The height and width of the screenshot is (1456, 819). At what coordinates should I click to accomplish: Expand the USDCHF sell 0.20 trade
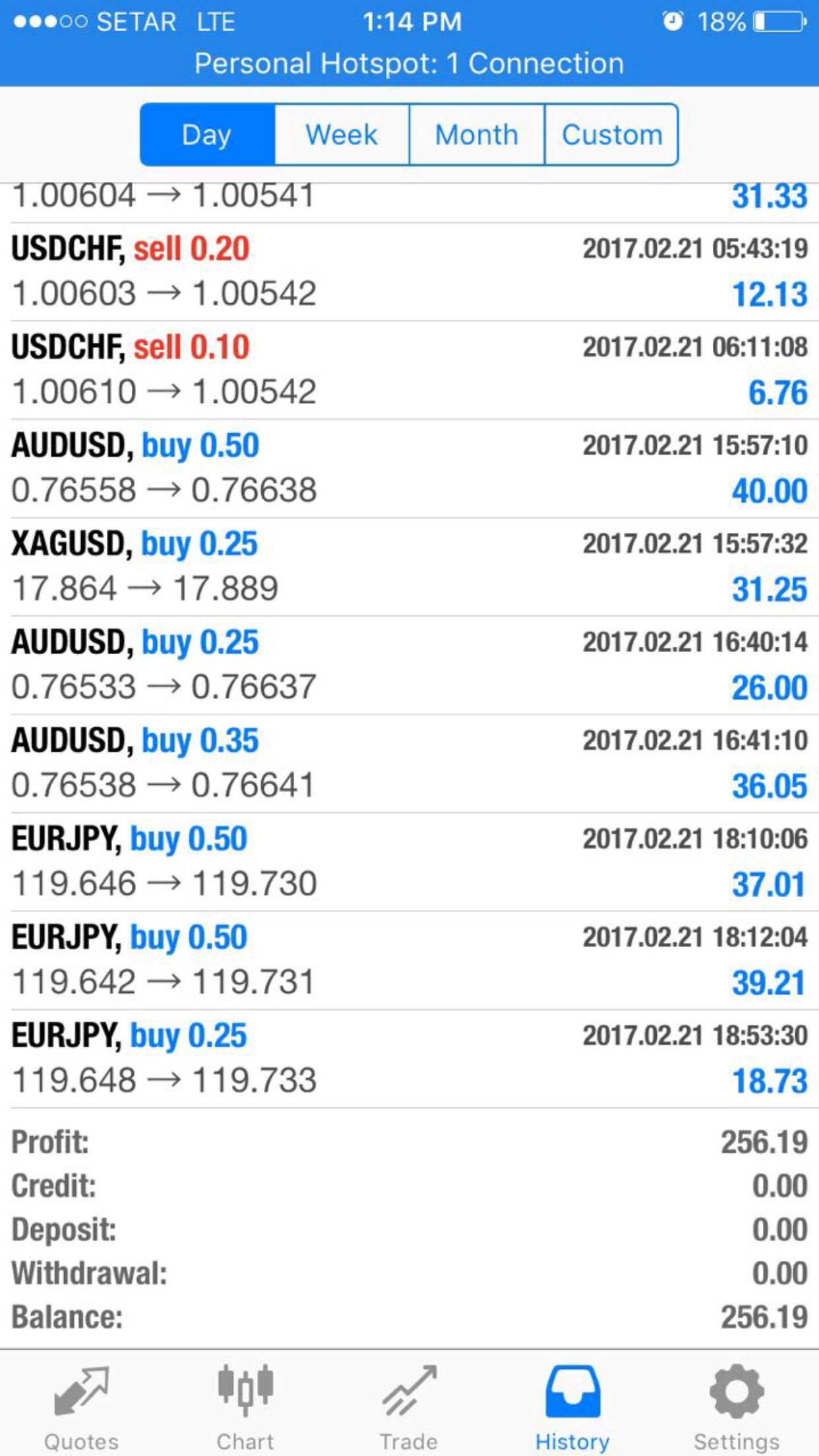[x=409, y=272]
